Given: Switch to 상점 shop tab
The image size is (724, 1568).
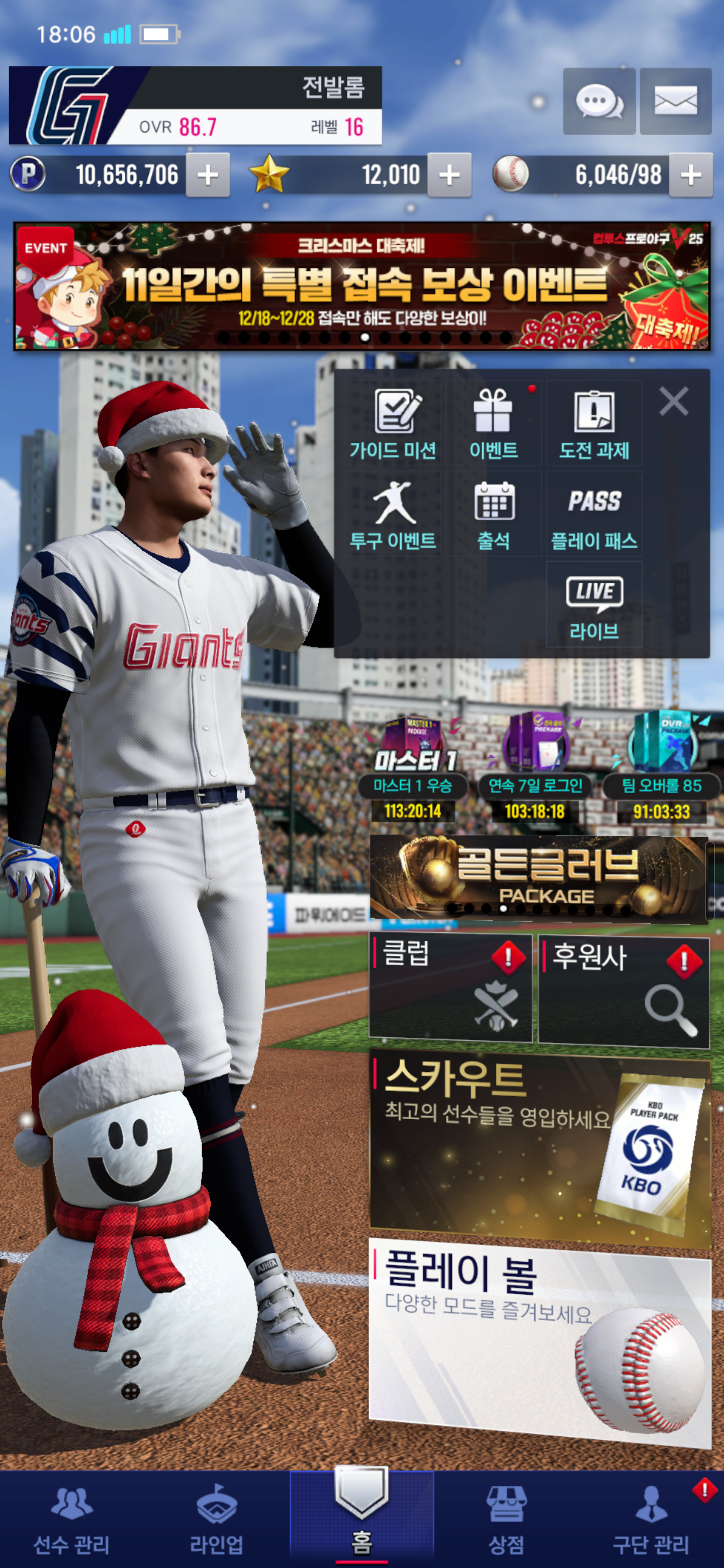Looking at the screenshot, I should coord(506,1519).
